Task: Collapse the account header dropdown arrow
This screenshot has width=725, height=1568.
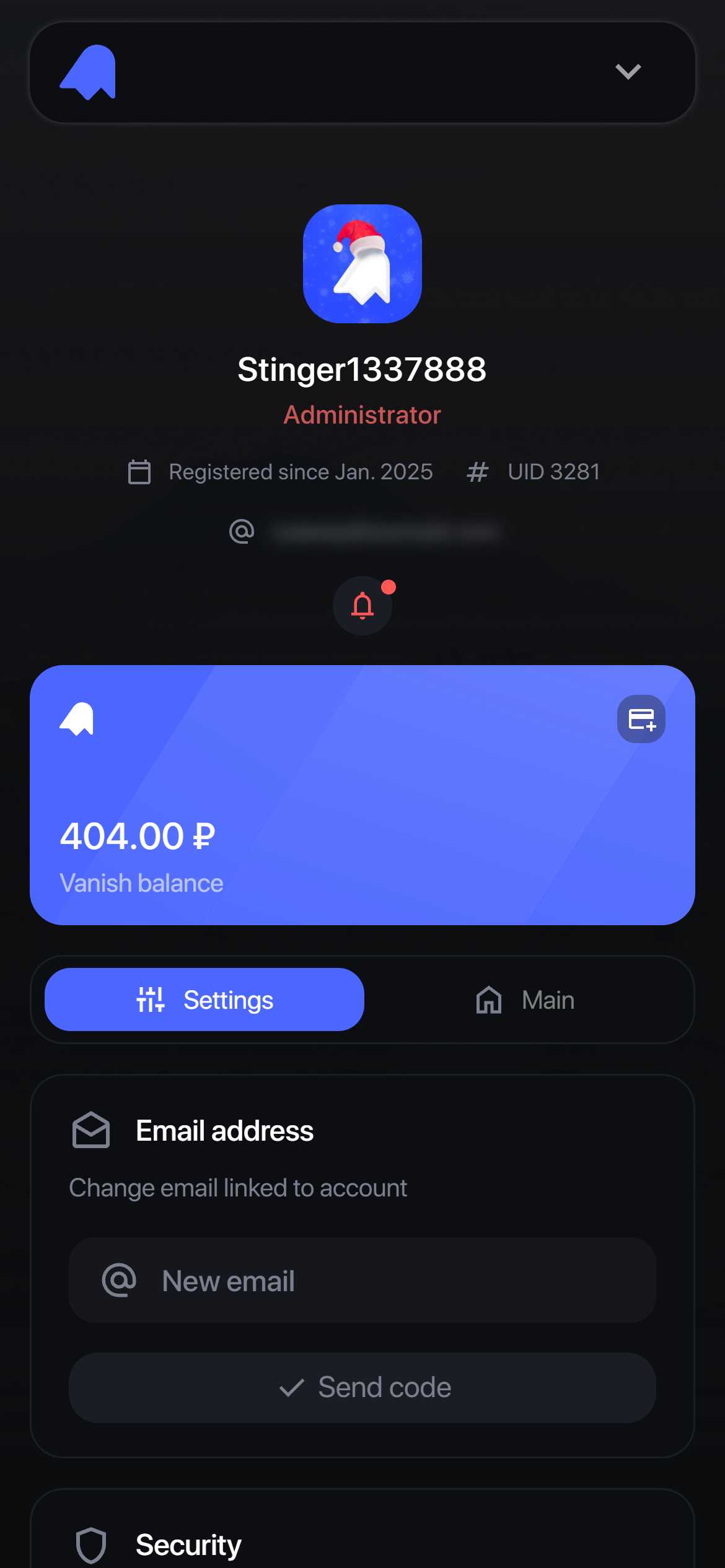Action: pyautogui.click(x=628, y=71)
